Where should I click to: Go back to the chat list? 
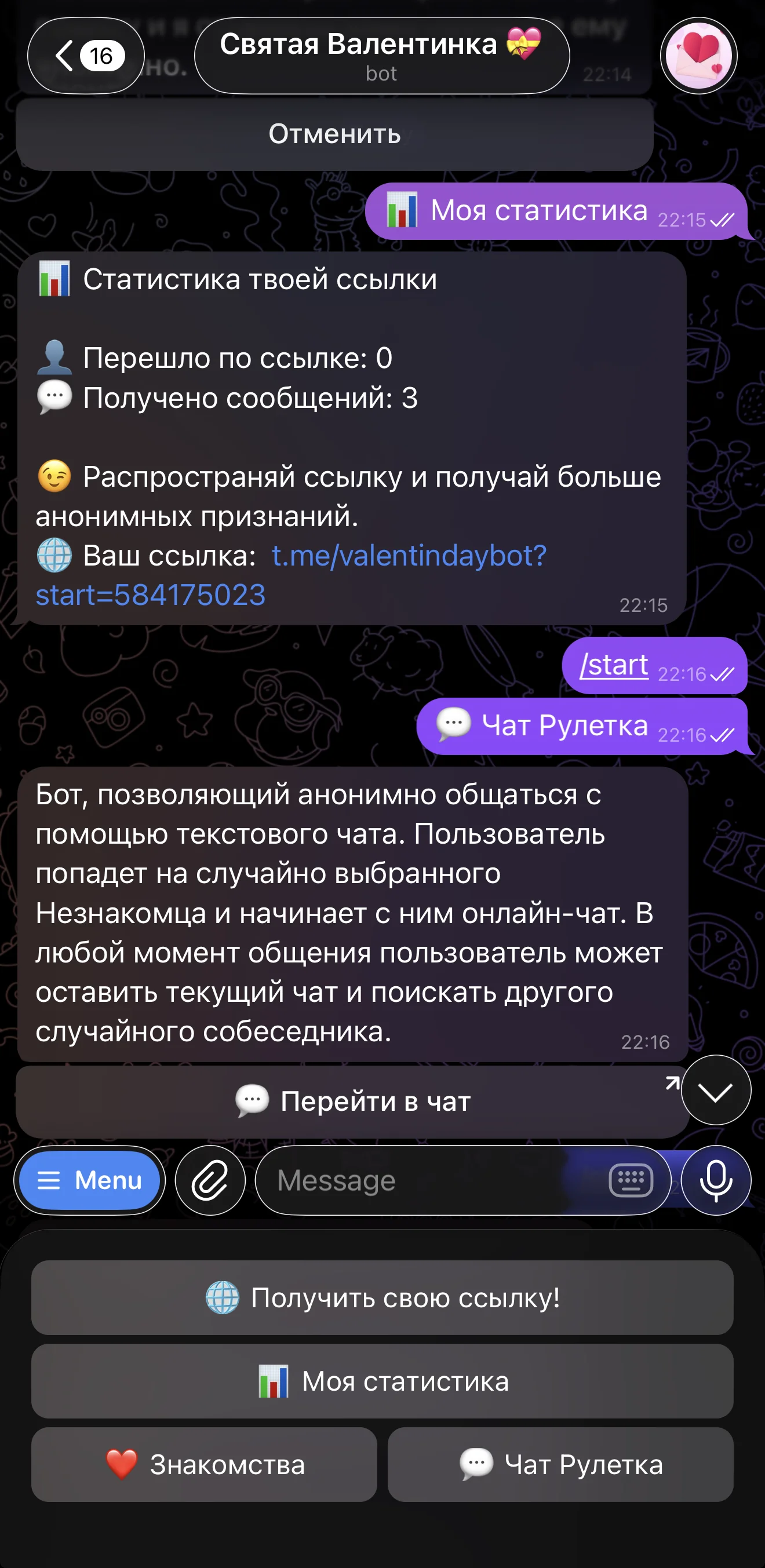86,56
